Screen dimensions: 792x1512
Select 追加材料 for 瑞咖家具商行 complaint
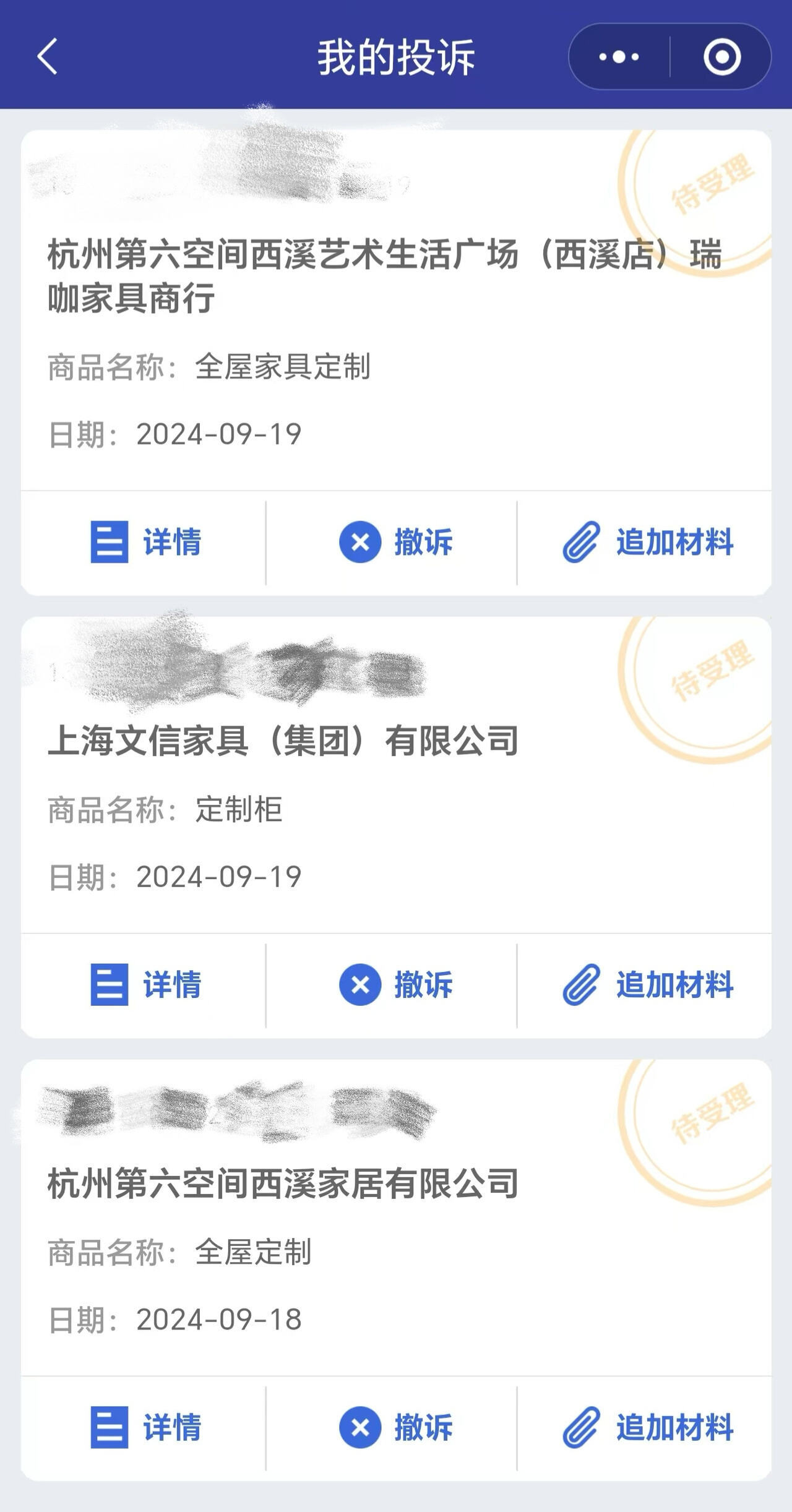tap(647, 542)
